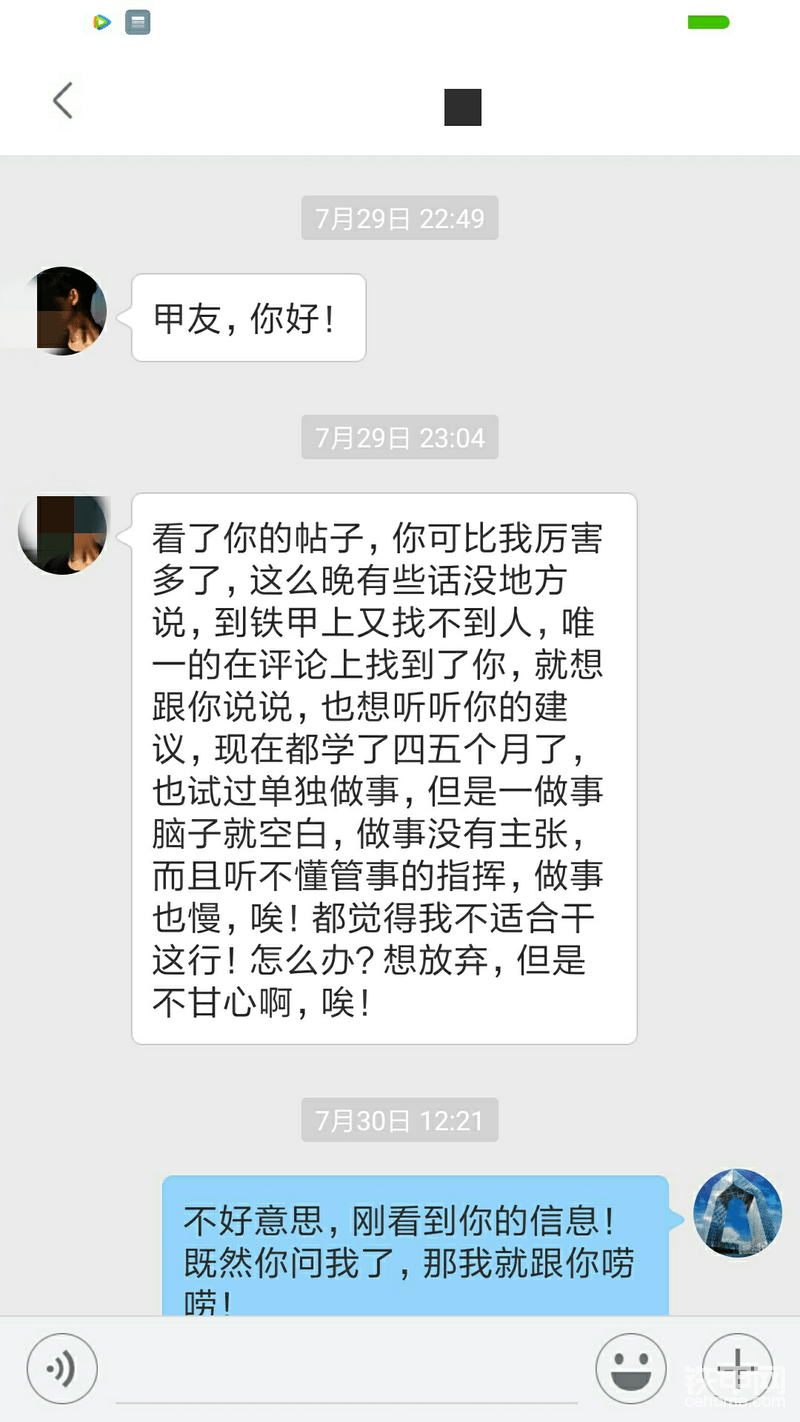800x1422 pixels.
Task: Tap sender's avatar next to the long message
Action: [x=64, y=534]
